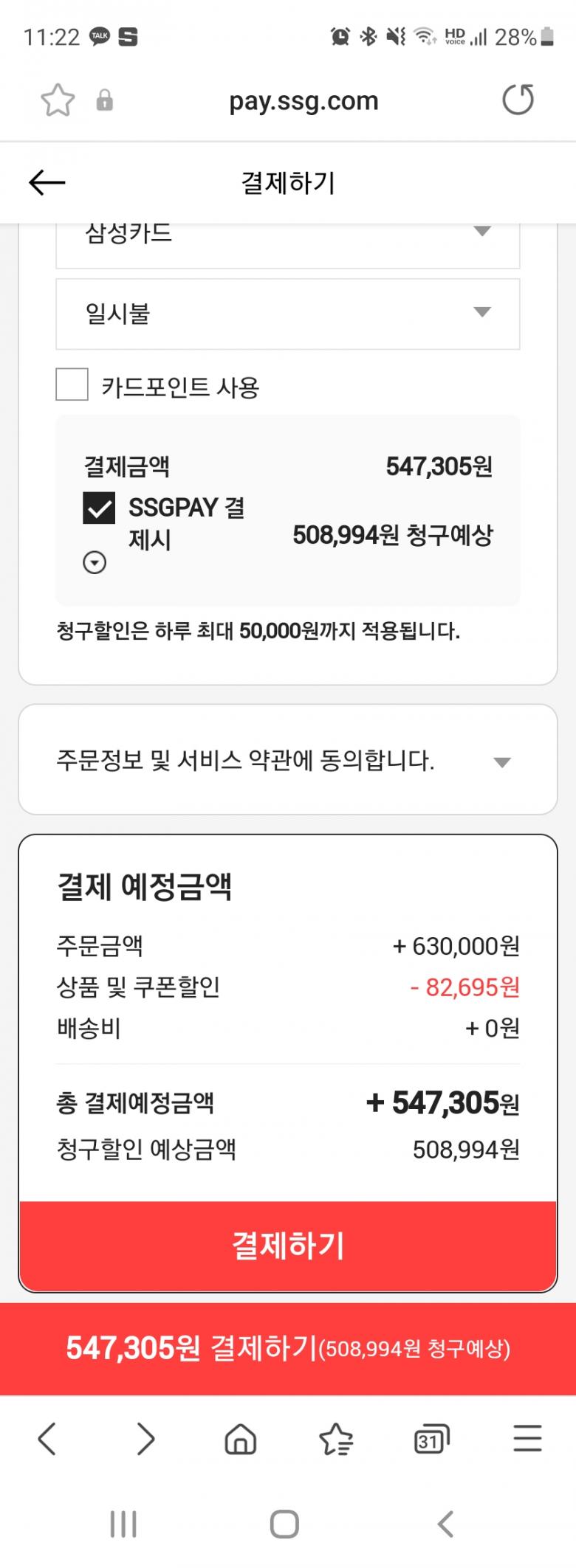Image resolution: width=576 pixels, height=1568 pixels.
Task: Uncheck the SSGPAY 결제시 checkbox
Action: pyautogui.click(x=99, y=508)
